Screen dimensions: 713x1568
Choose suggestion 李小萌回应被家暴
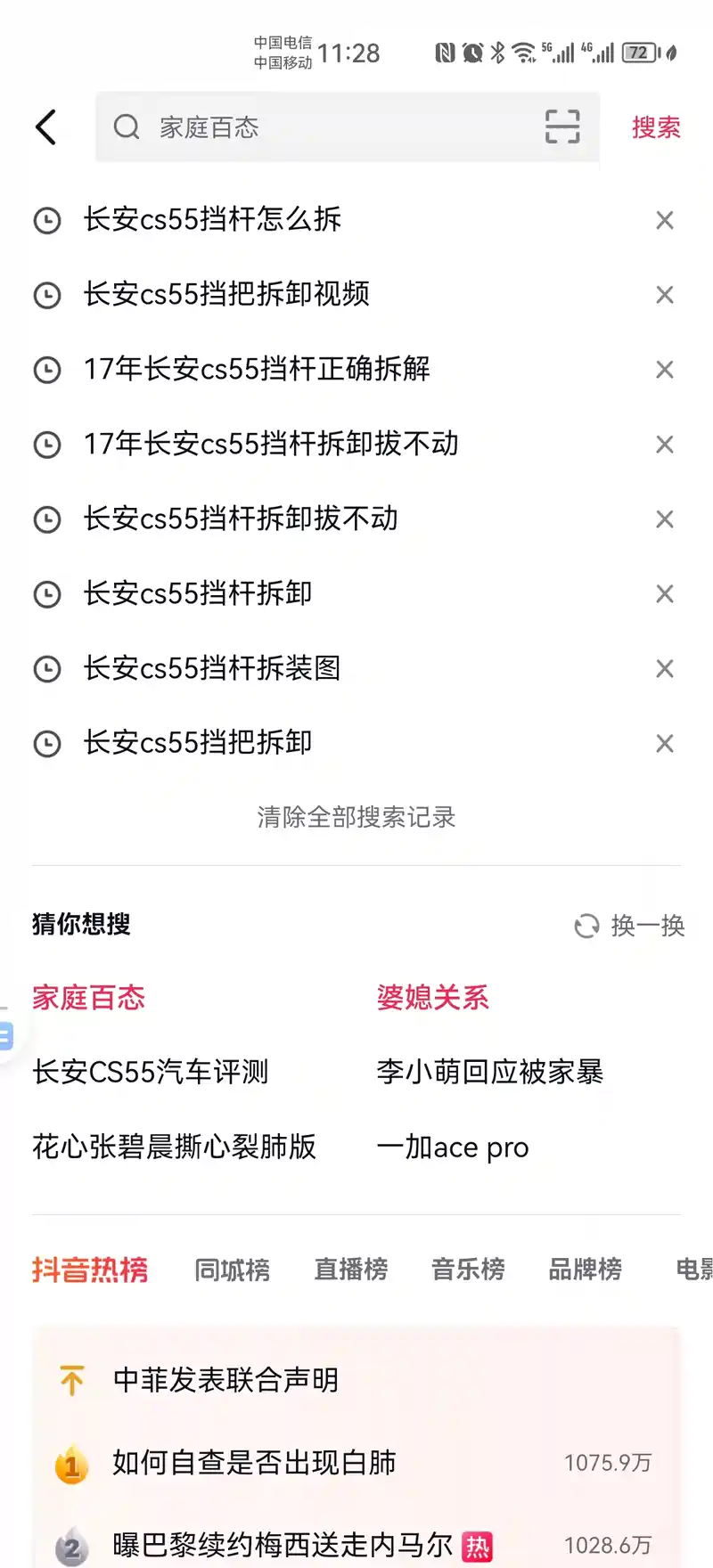490,1073
